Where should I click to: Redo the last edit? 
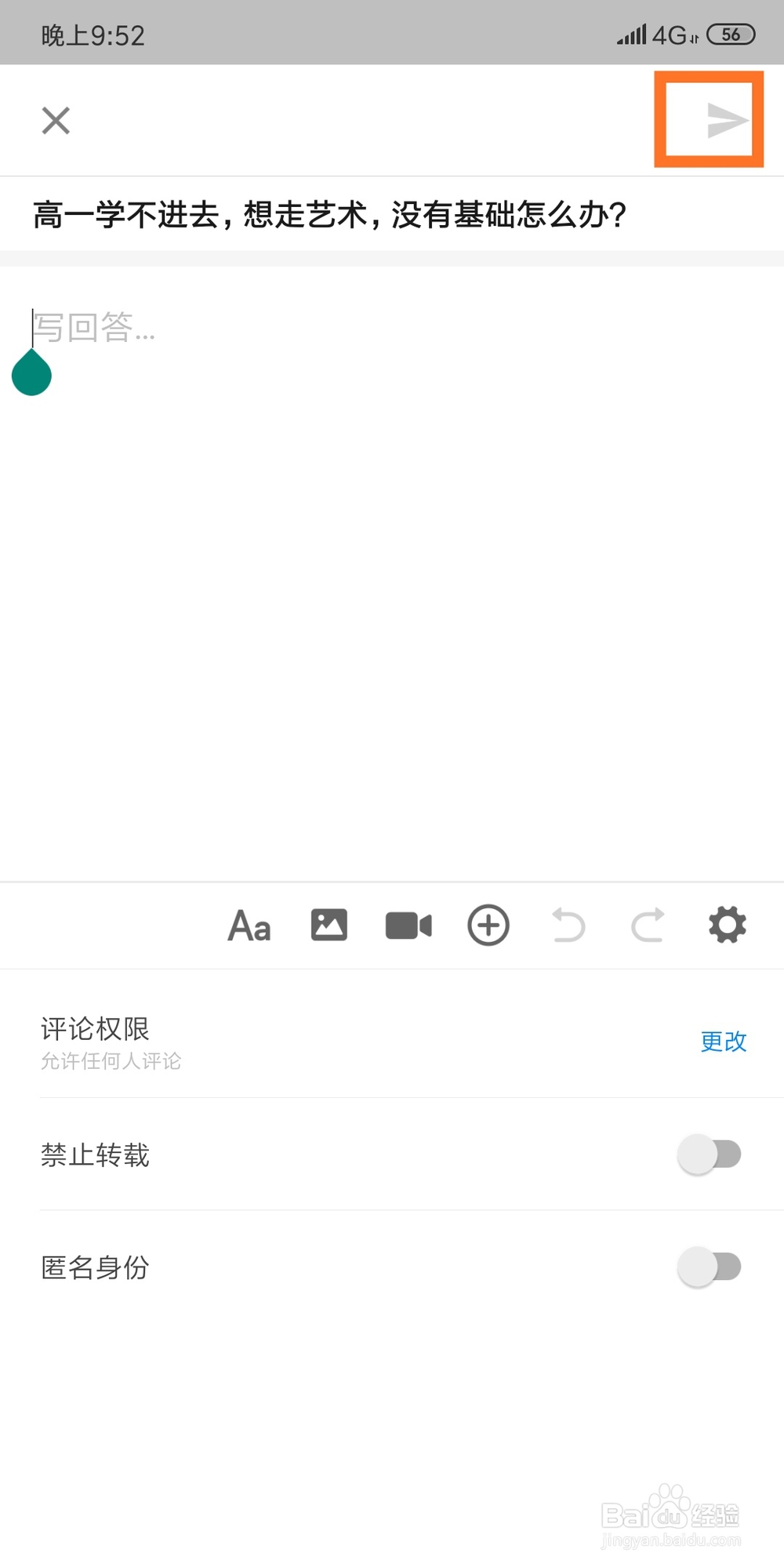tap(648, 925)
